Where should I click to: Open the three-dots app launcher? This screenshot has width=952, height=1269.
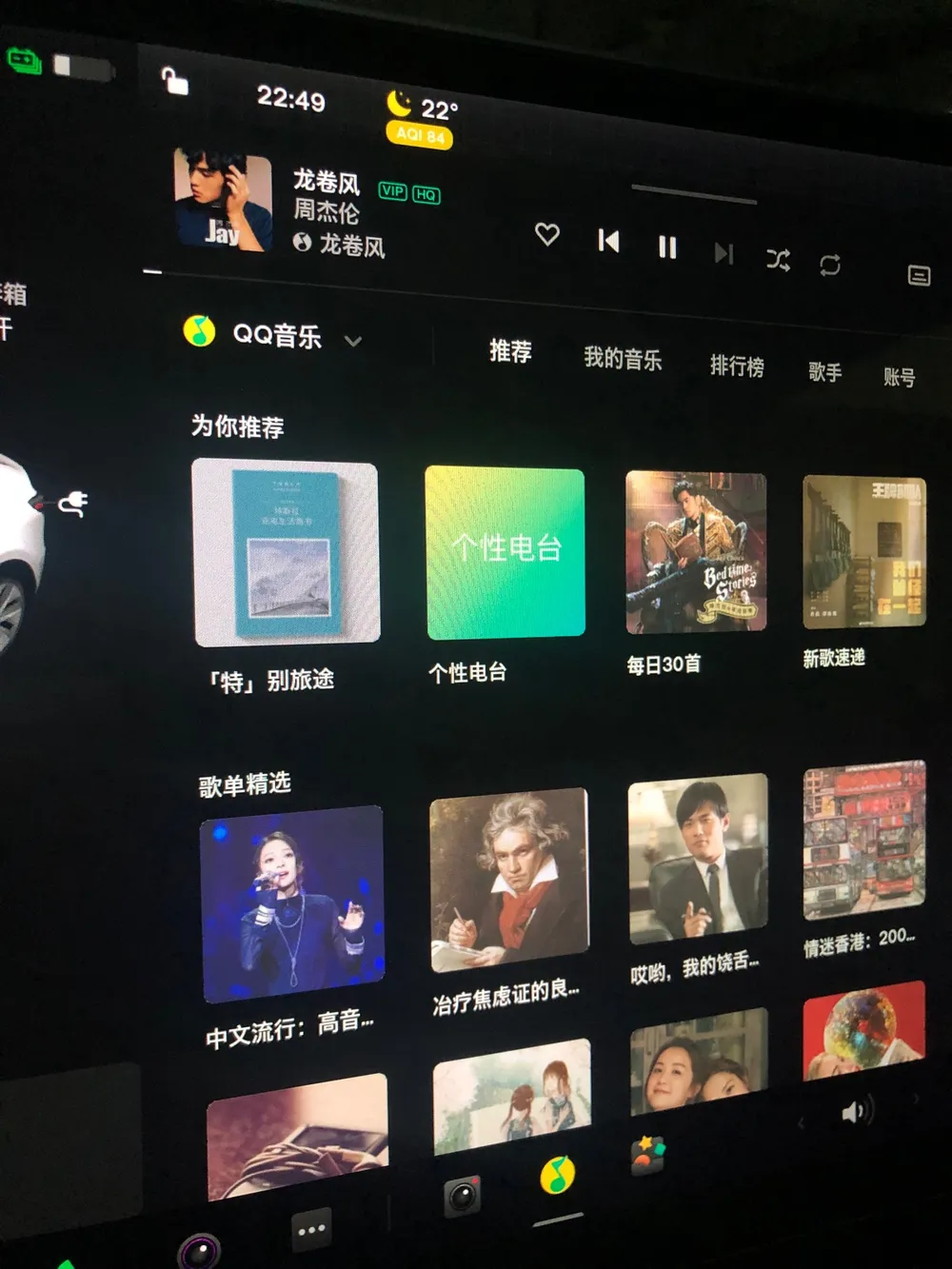click(311, 1230)
